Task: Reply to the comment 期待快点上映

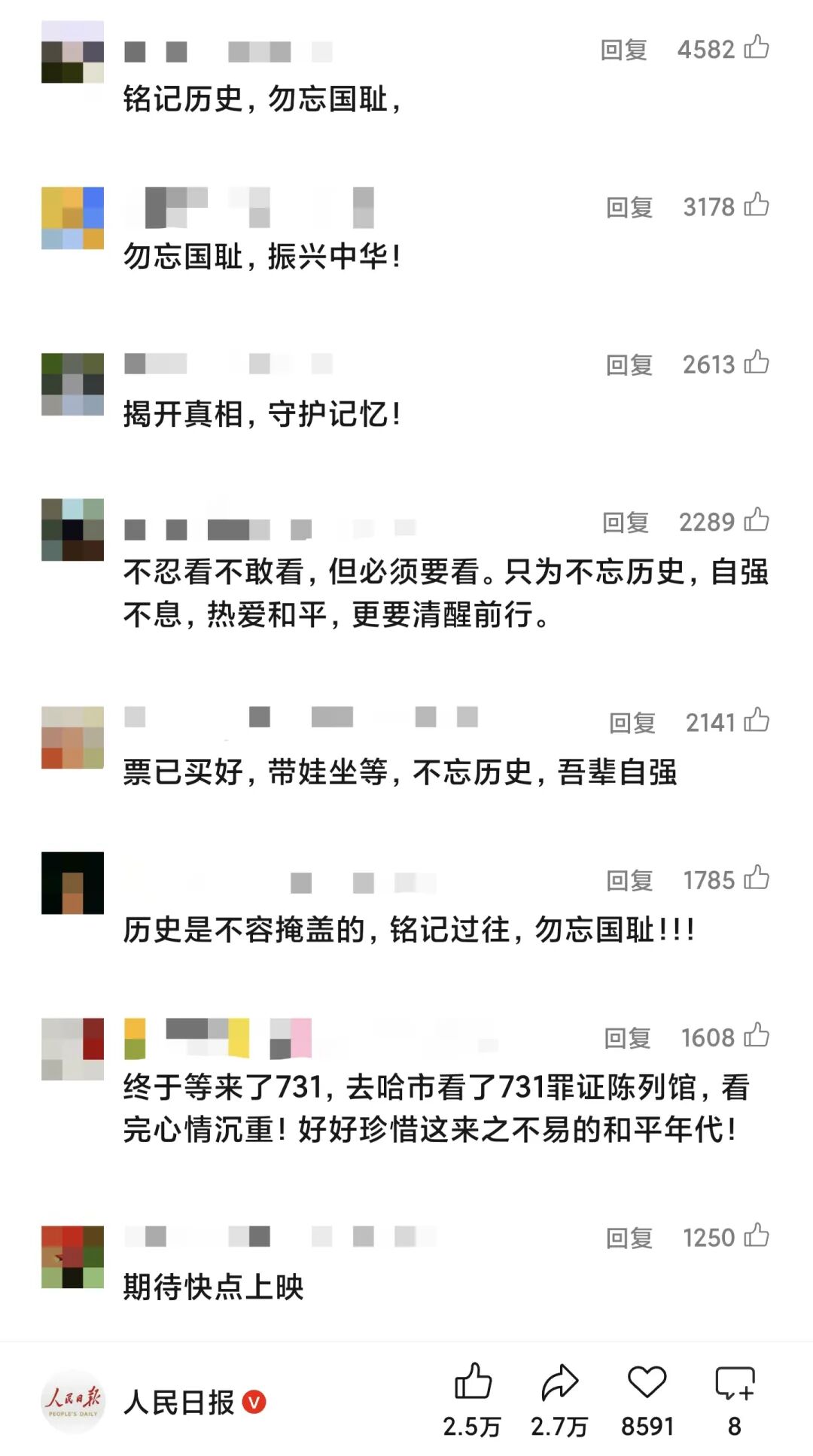Action: (629, 1238)
